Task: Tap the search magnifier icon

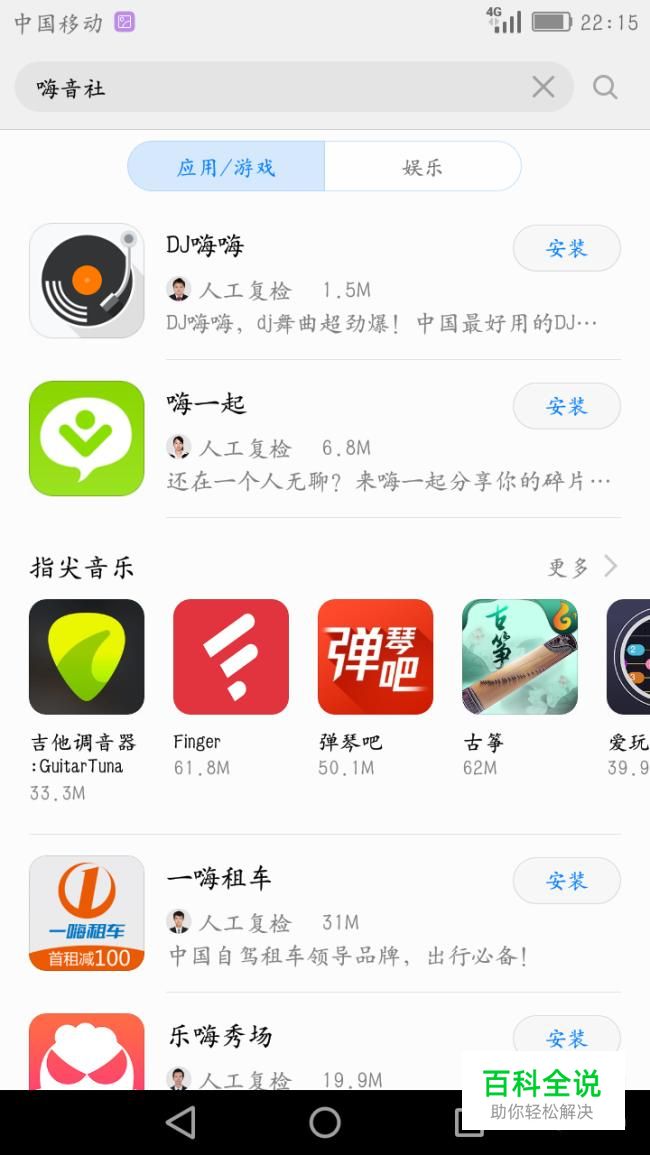Action: (x=605, y=87)
